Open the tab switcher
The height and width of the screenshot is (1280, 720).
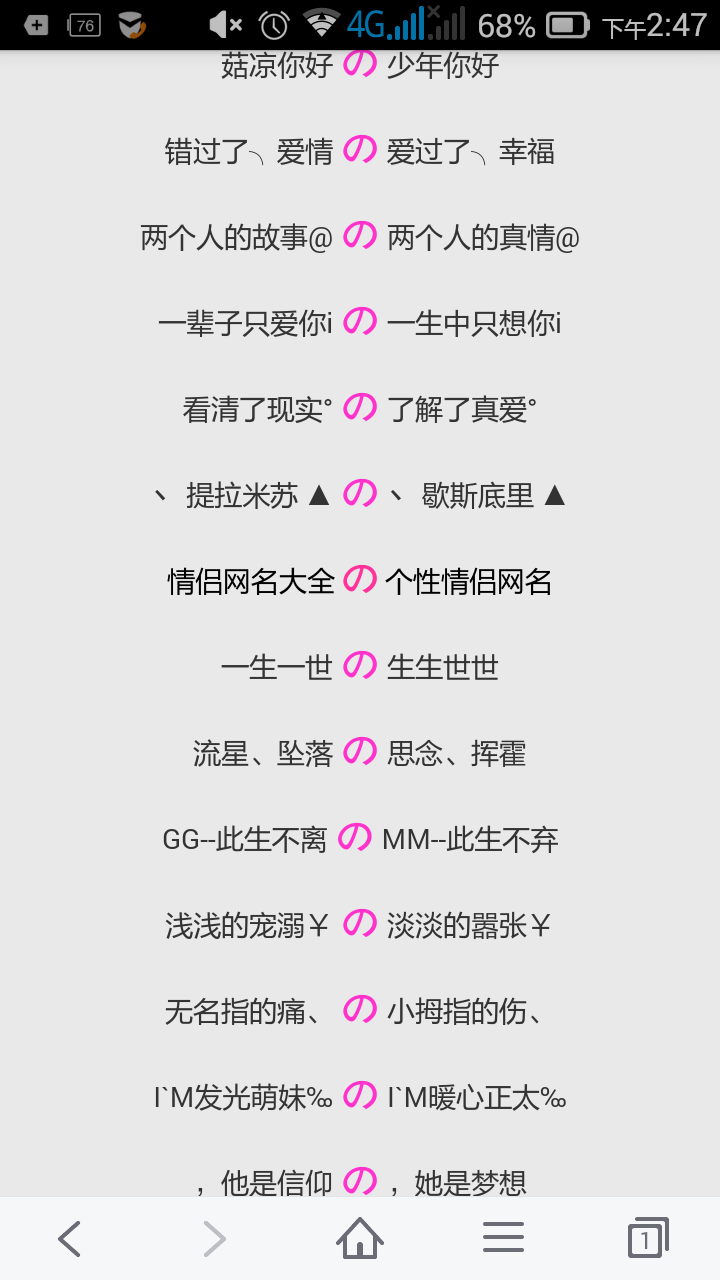pos(647,1238)
